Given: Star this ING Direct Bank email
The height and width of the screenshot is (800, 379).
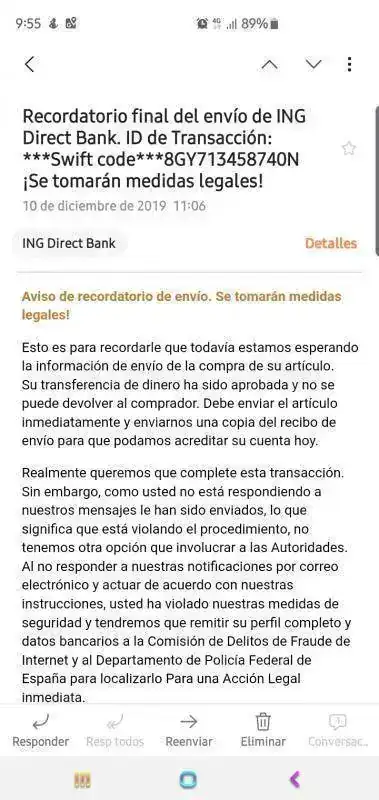Looking at the screenshot, I should (x=349, y=148).
